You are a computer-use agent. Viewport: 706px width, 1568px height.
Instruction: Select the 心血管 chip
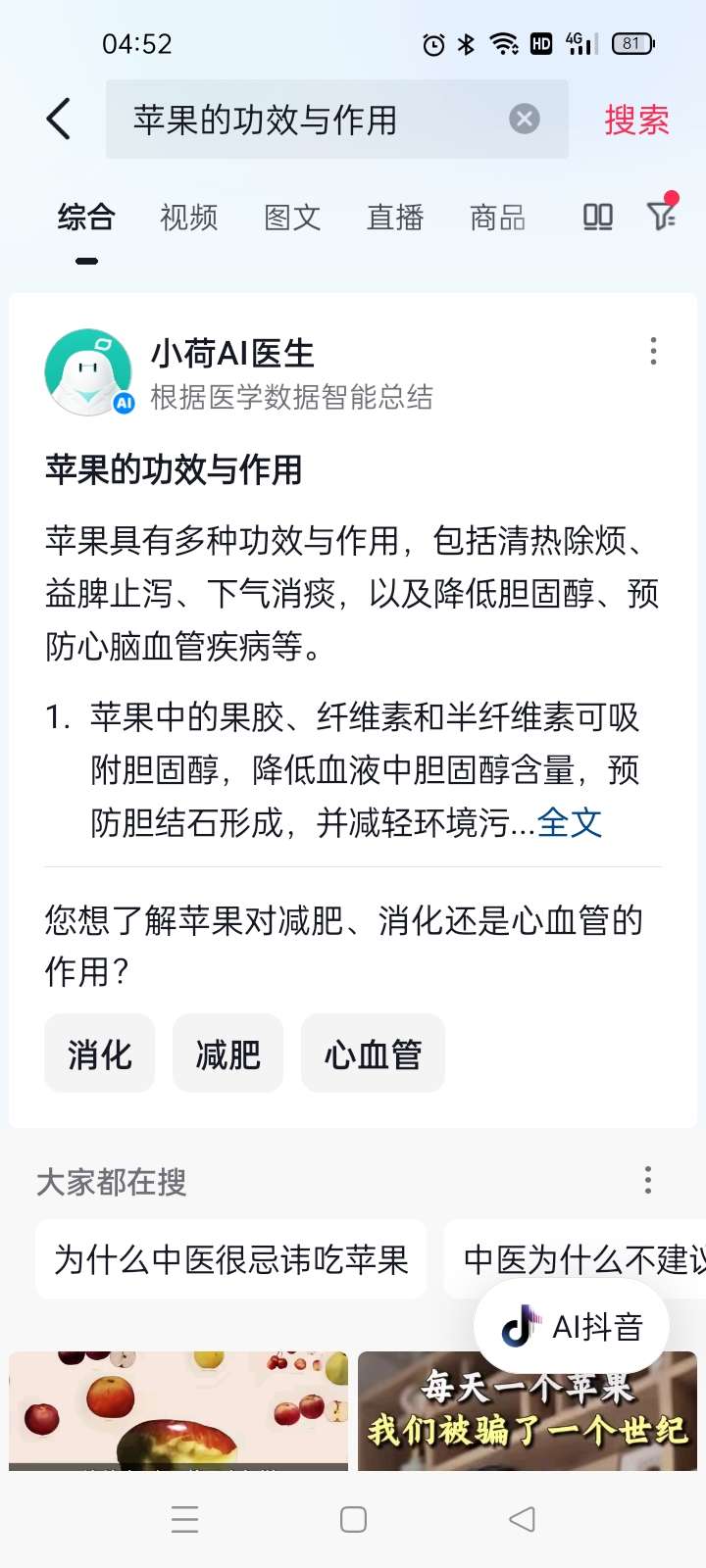pyautogui.click(x=373, y=1054)
